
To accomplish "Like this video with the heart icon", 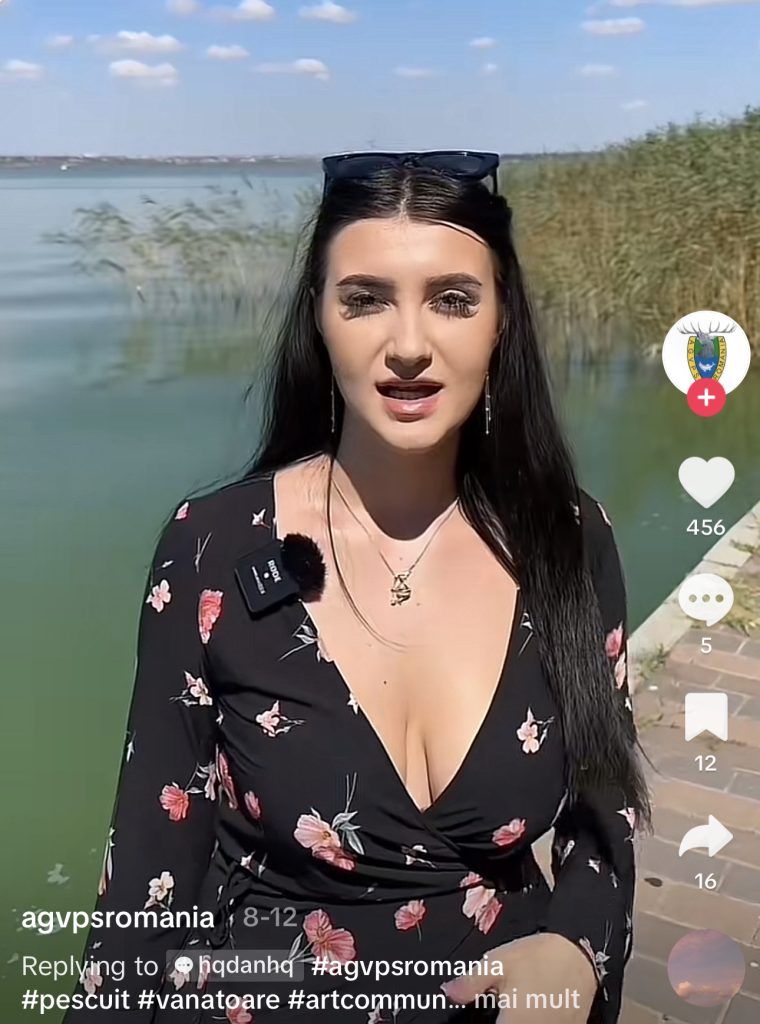I will click(706, 481).
